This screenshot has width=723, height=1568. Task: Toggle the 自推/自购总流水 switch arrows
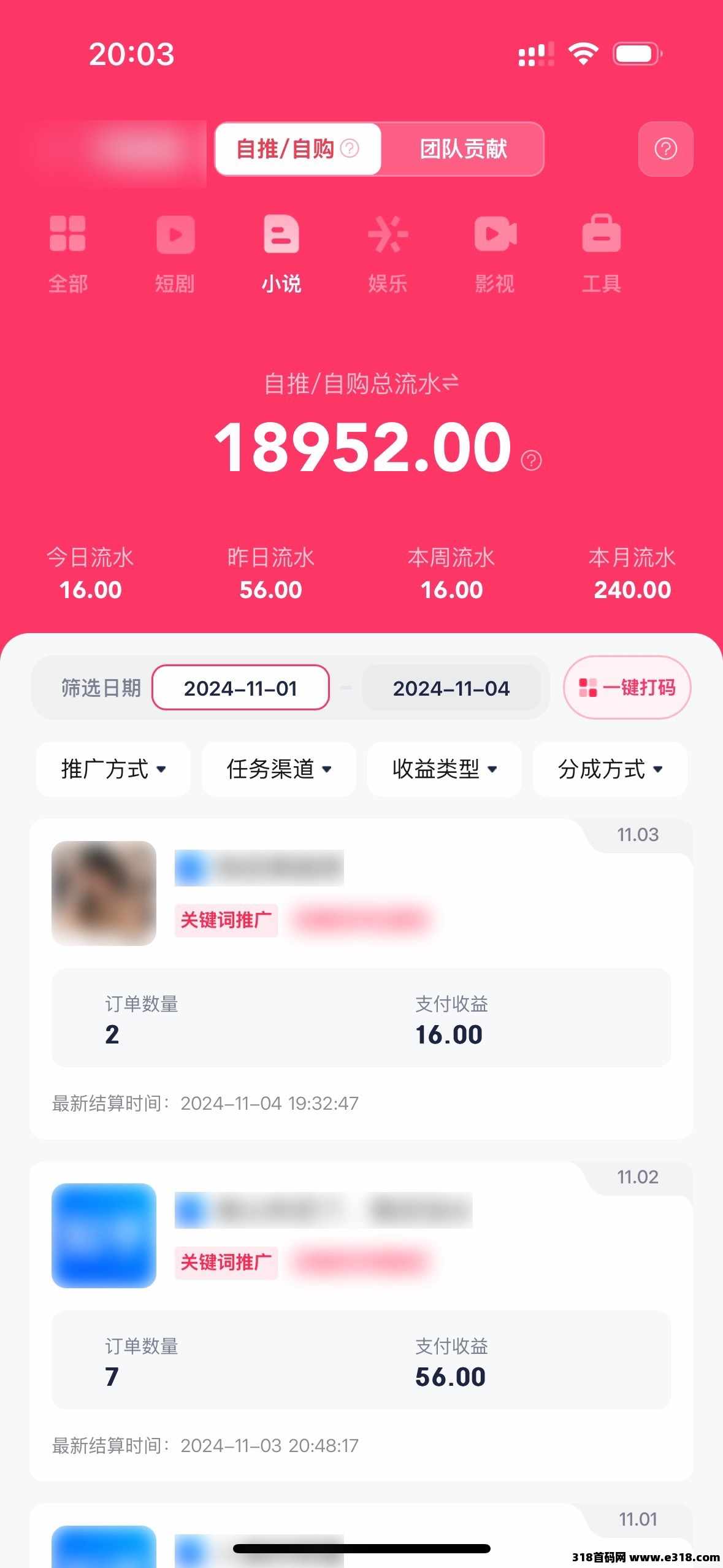451,383
